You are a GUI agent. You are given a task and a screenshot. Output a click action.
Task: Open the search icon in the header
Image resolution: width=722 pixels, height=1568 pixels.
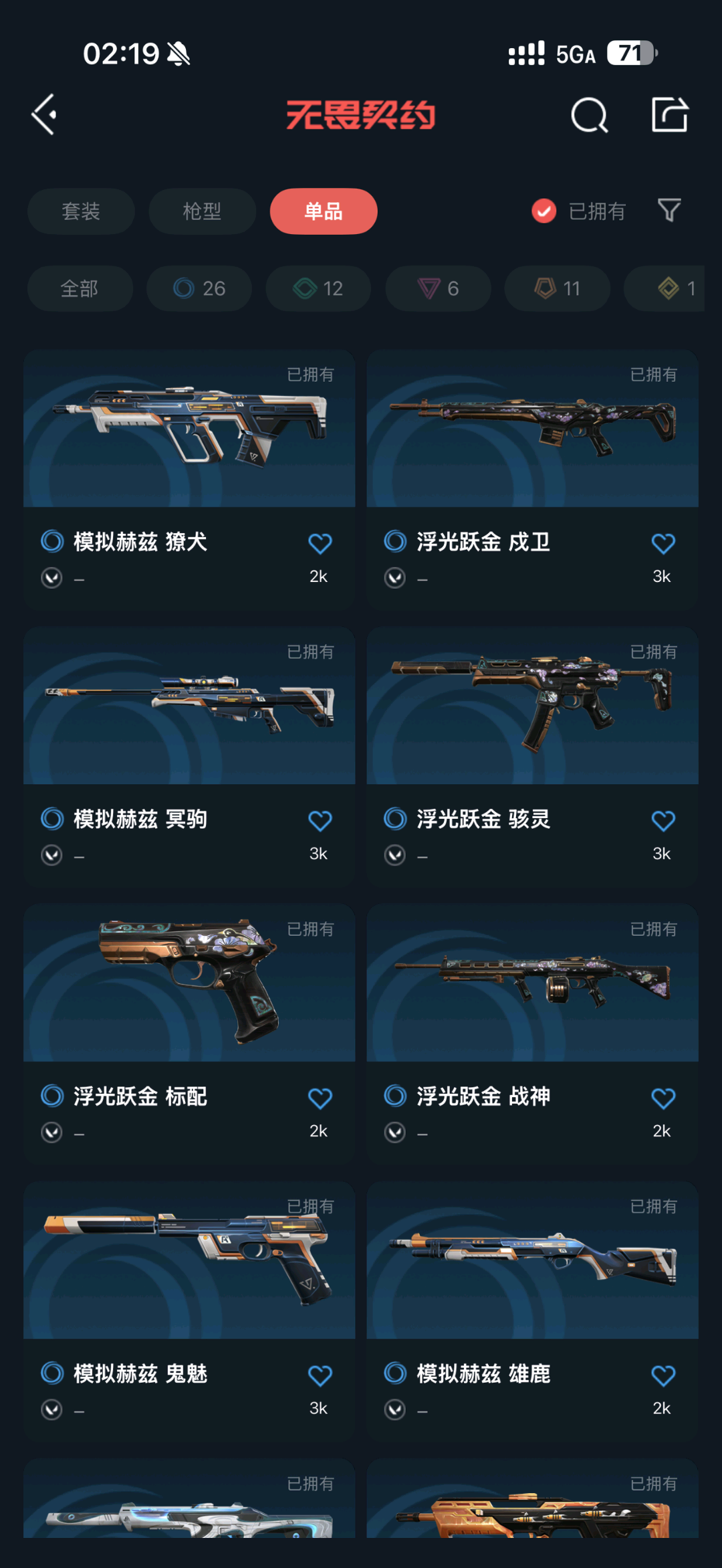pyautogui.click(x=589, y=115)
